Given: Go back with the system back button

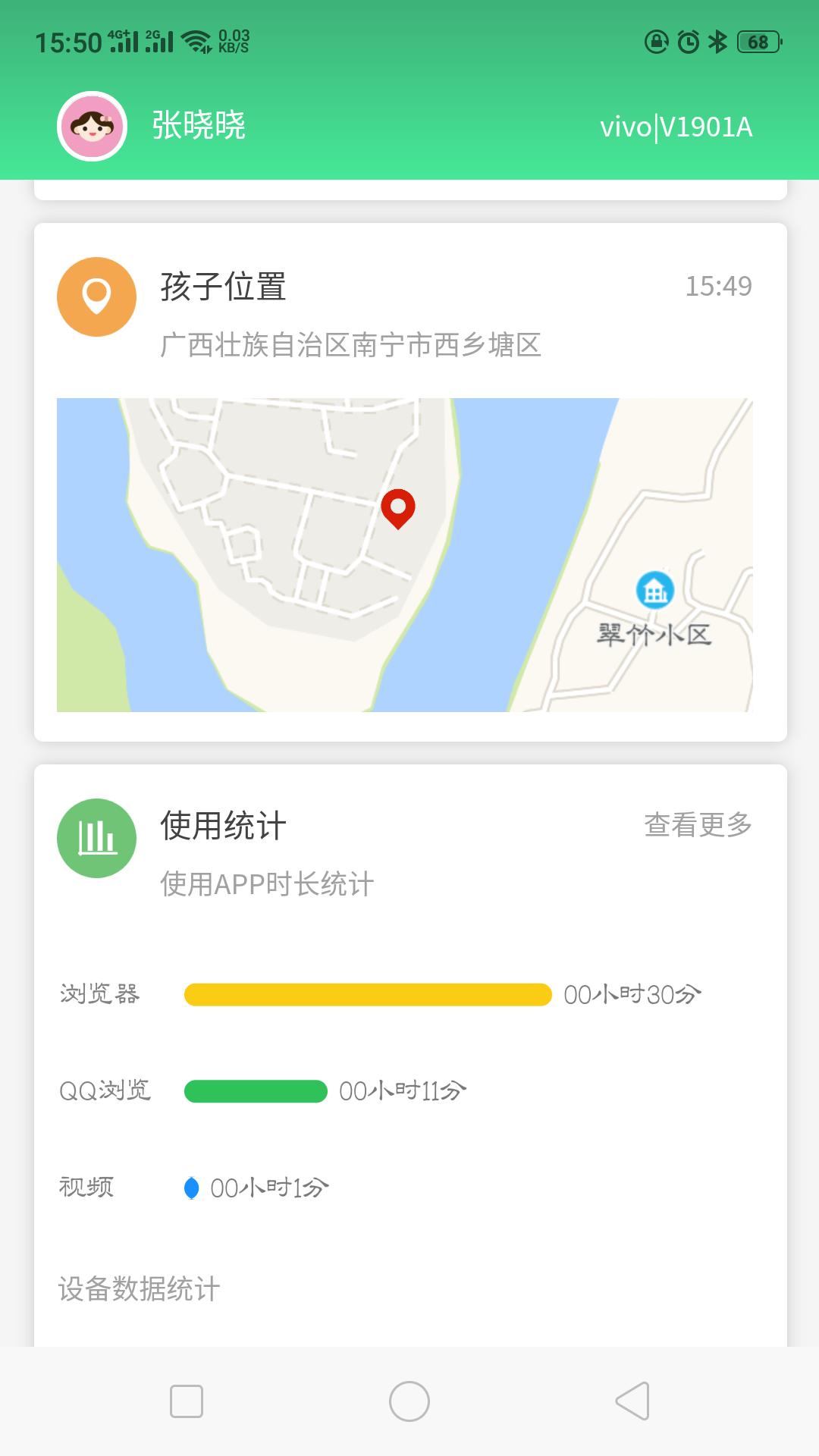Looking at the screenshot, I should pos(632,1401).
